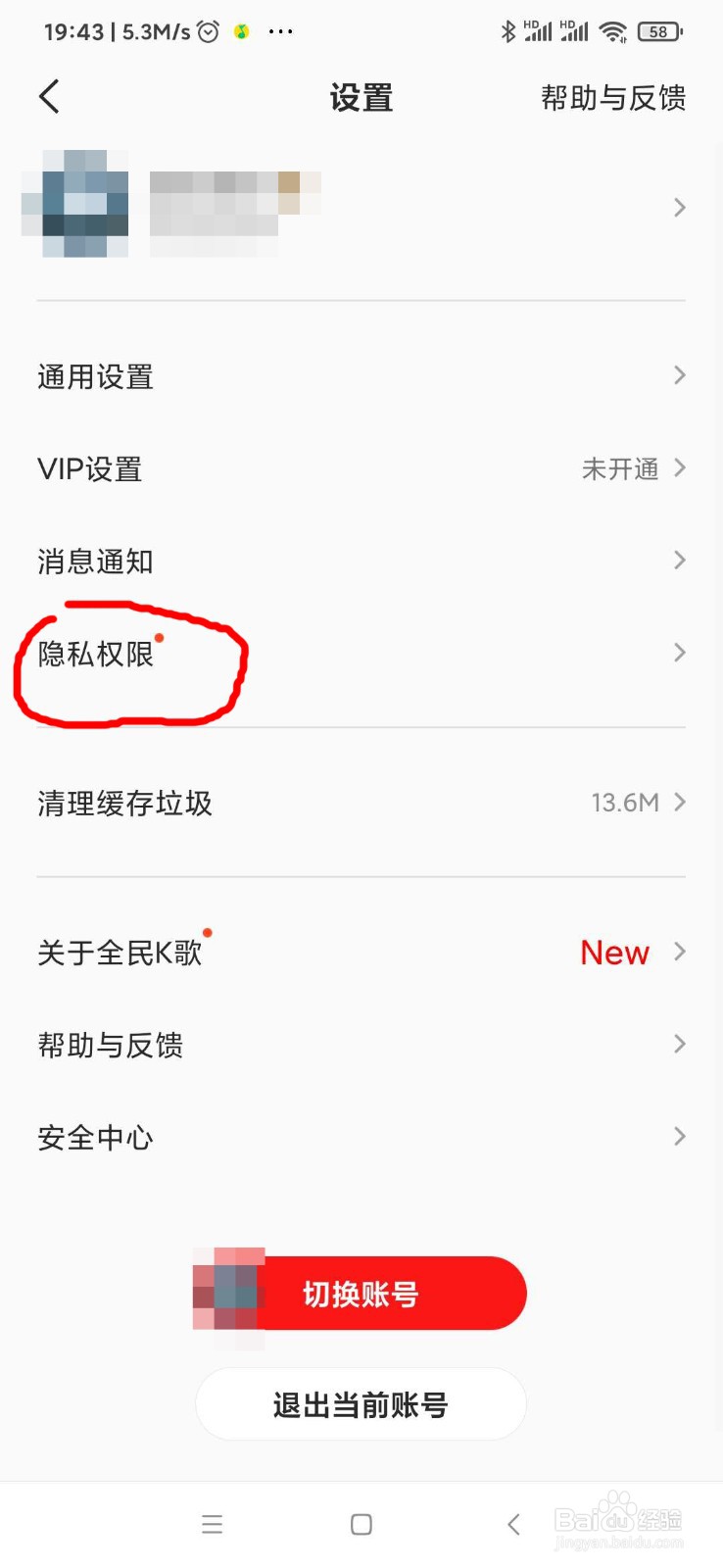Expand the 消息通知 notification settings
This screenshot has height=1568, width=723.
coord(361,561)
